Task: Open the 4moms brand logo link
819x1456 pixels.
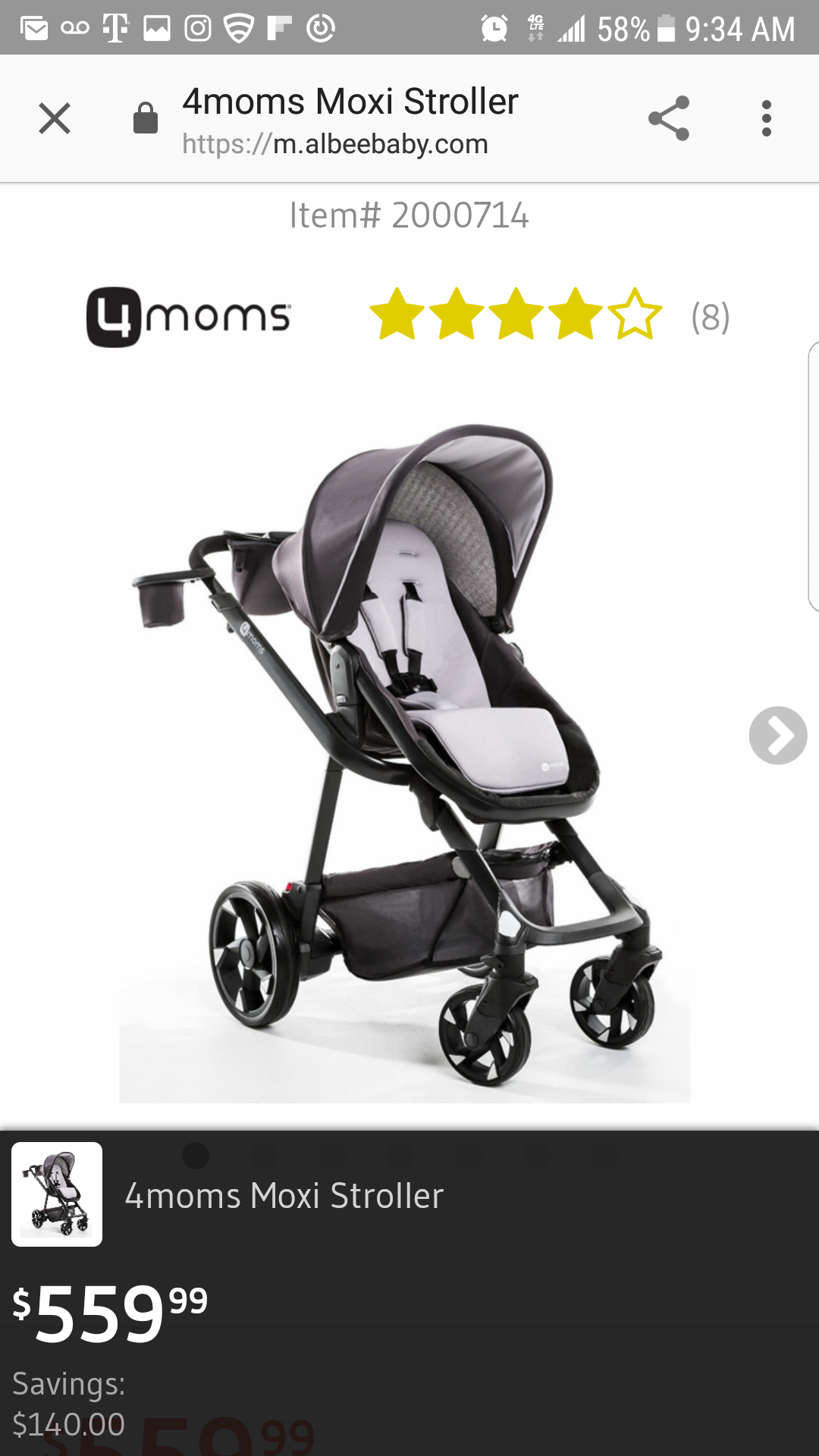Action: pyautogui.click(x=188, y=317)
